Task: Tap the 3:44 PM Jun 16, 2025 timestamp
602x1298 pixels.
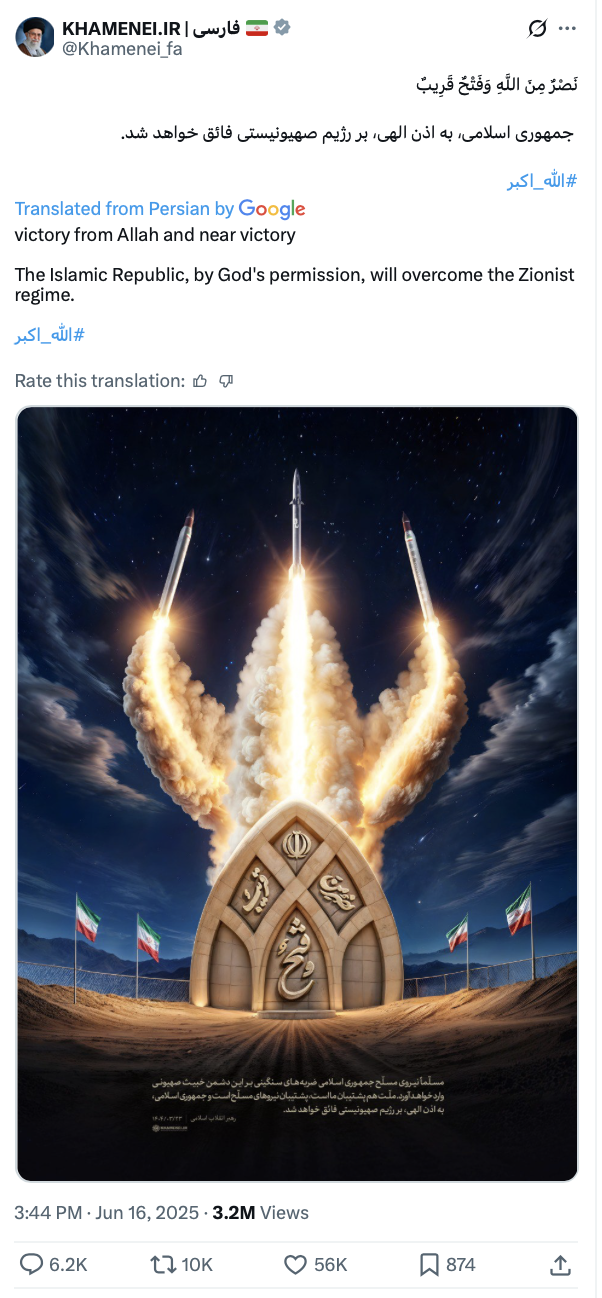Action: point(107,1212)
